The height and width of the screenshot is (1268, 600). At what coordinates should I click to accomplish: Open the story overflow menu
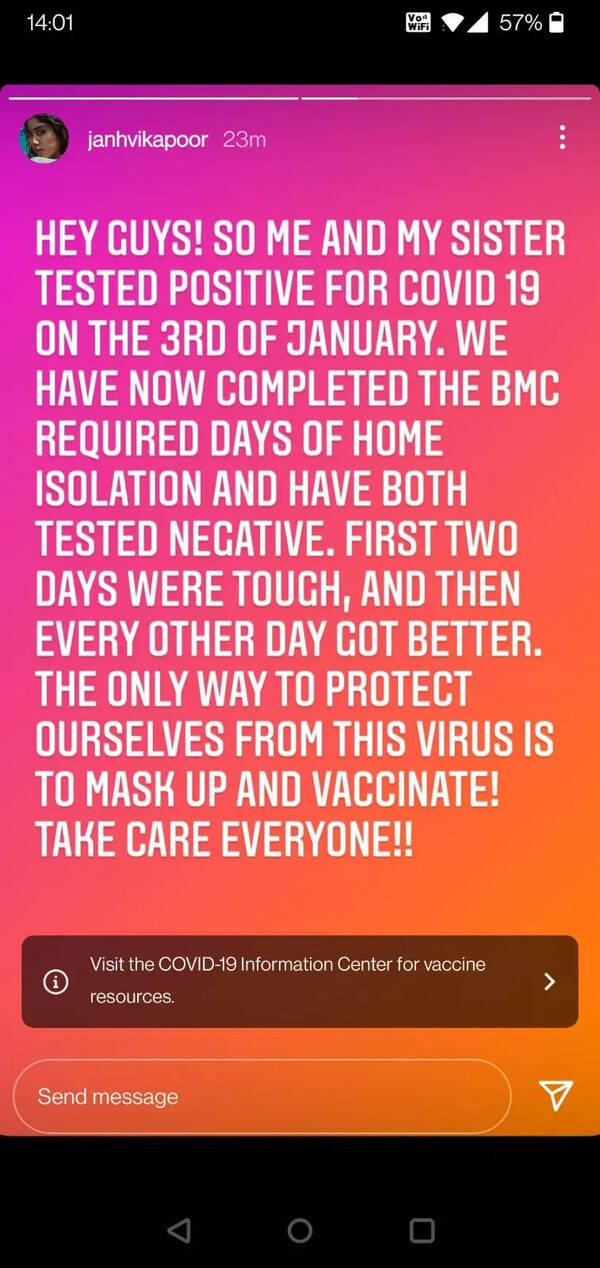(563, 137)
